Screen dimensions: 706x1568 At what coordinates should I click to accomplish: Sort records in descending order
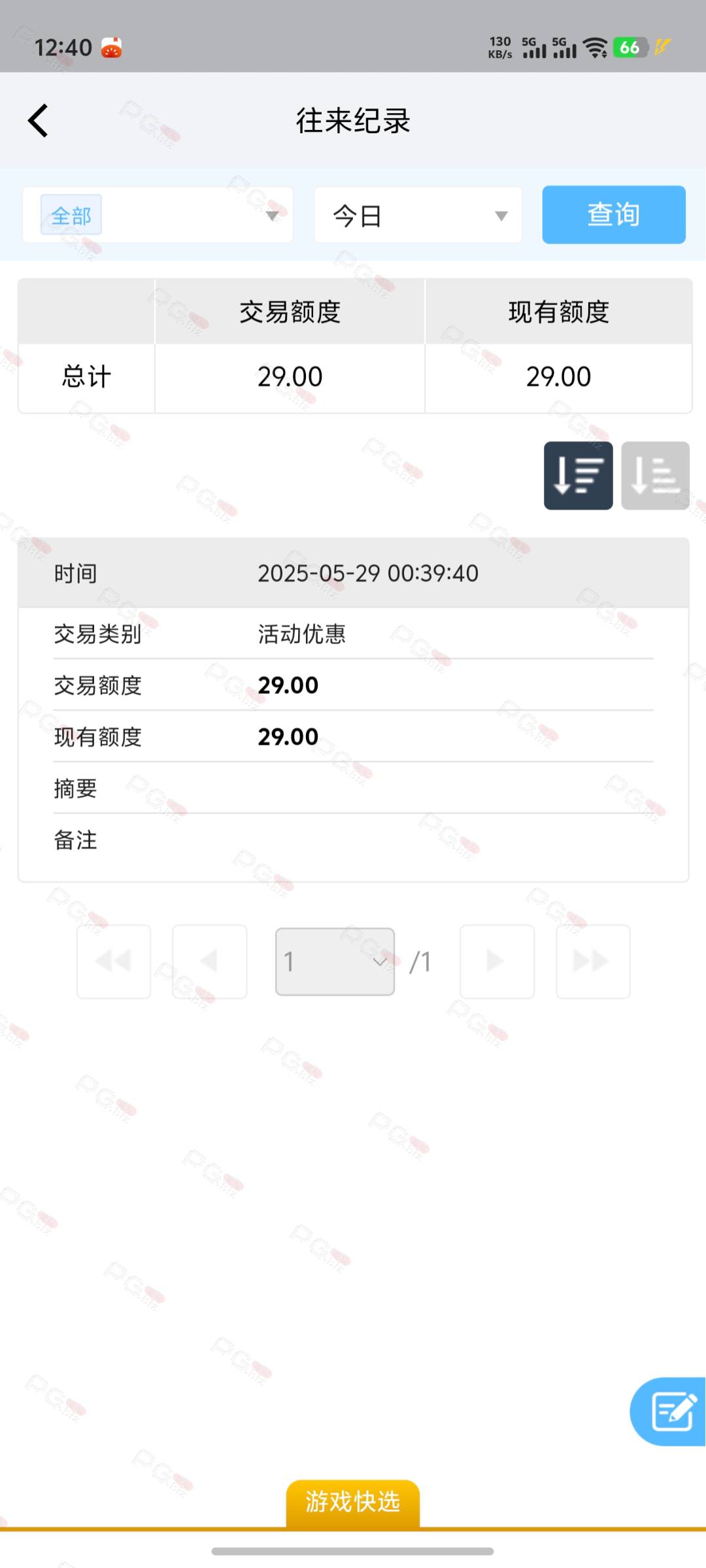point(579,476)
